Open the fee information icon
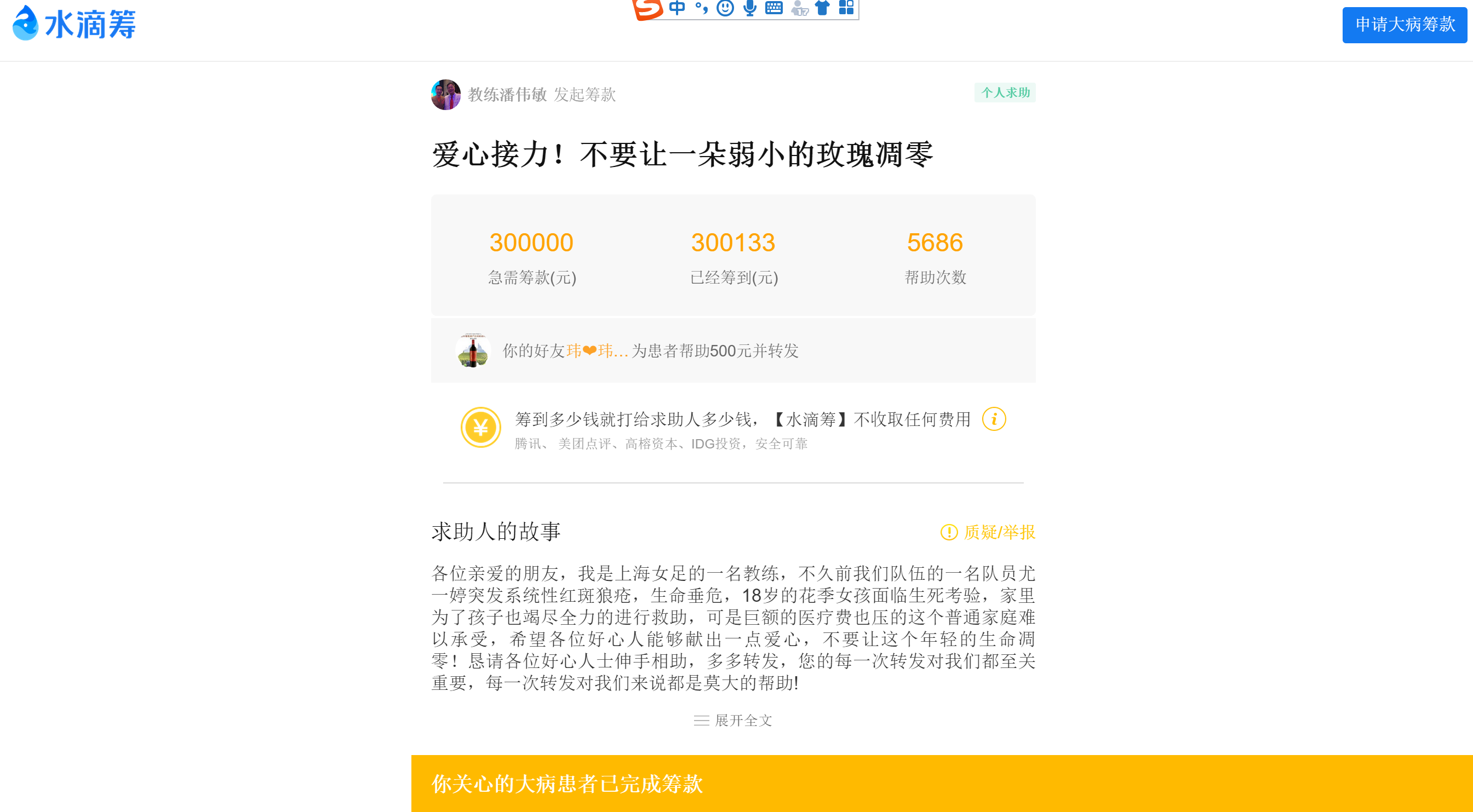 tap(993, 419)
